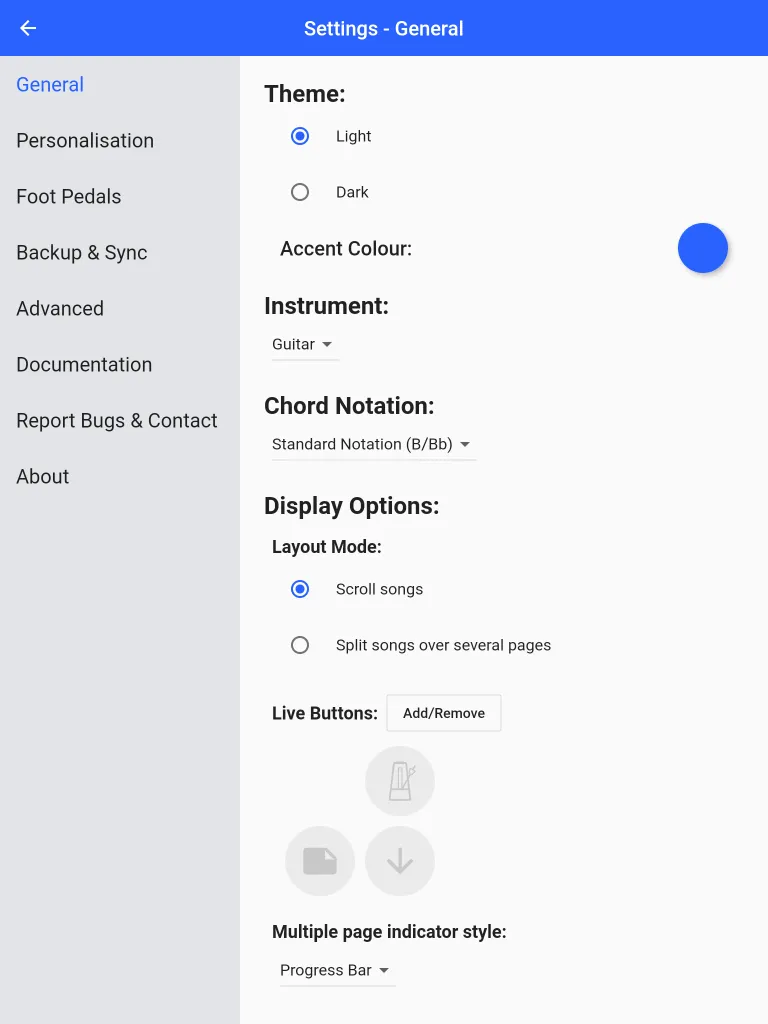Image resolution: width=768 pixels, height=1024 pixels.
Task: Select the Dark theme option
Action: pyautogui.click(x=300, y=192)
